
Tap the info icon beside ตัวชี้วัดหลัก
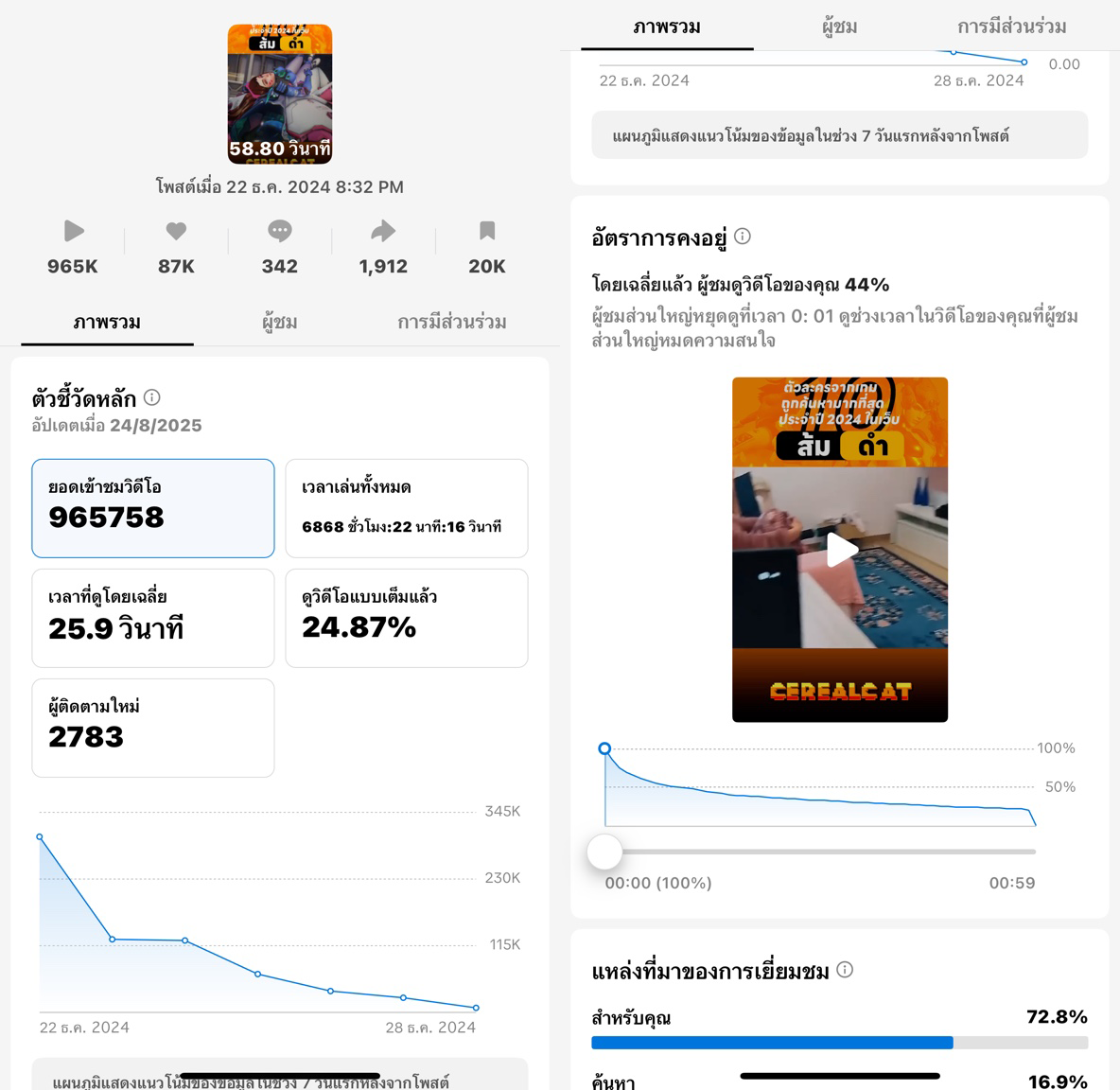[151, 397]
